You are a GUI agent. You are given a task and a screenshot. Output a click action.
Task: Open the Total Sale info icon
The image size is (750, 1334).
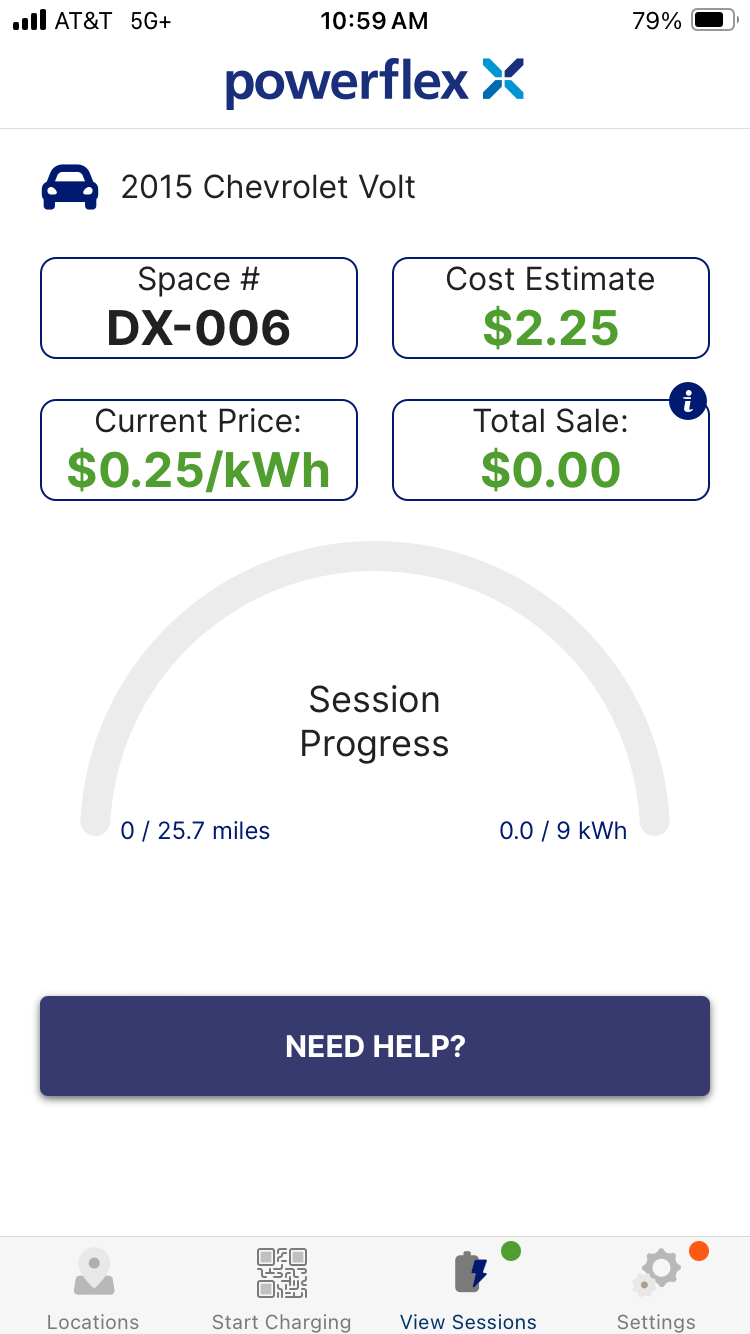point(688,402)
